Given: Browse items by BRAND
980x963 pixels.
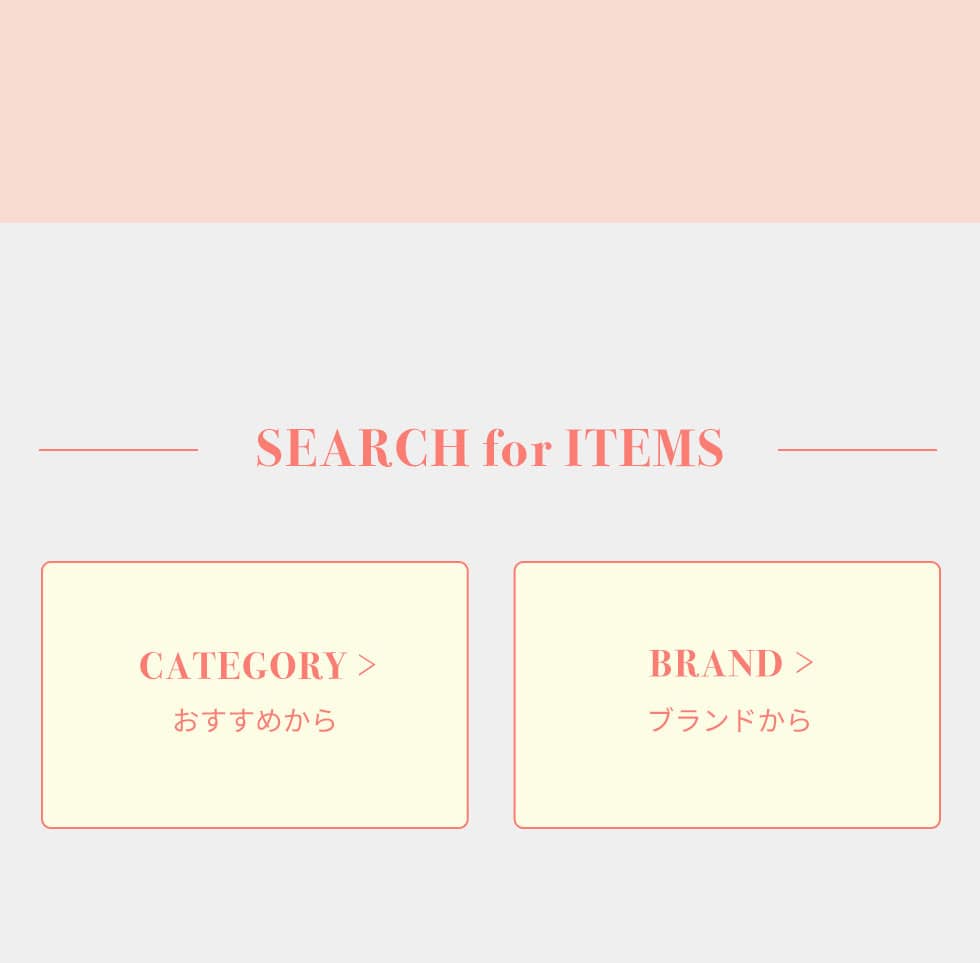Looking at the screenshot, I should coord(727,694).
